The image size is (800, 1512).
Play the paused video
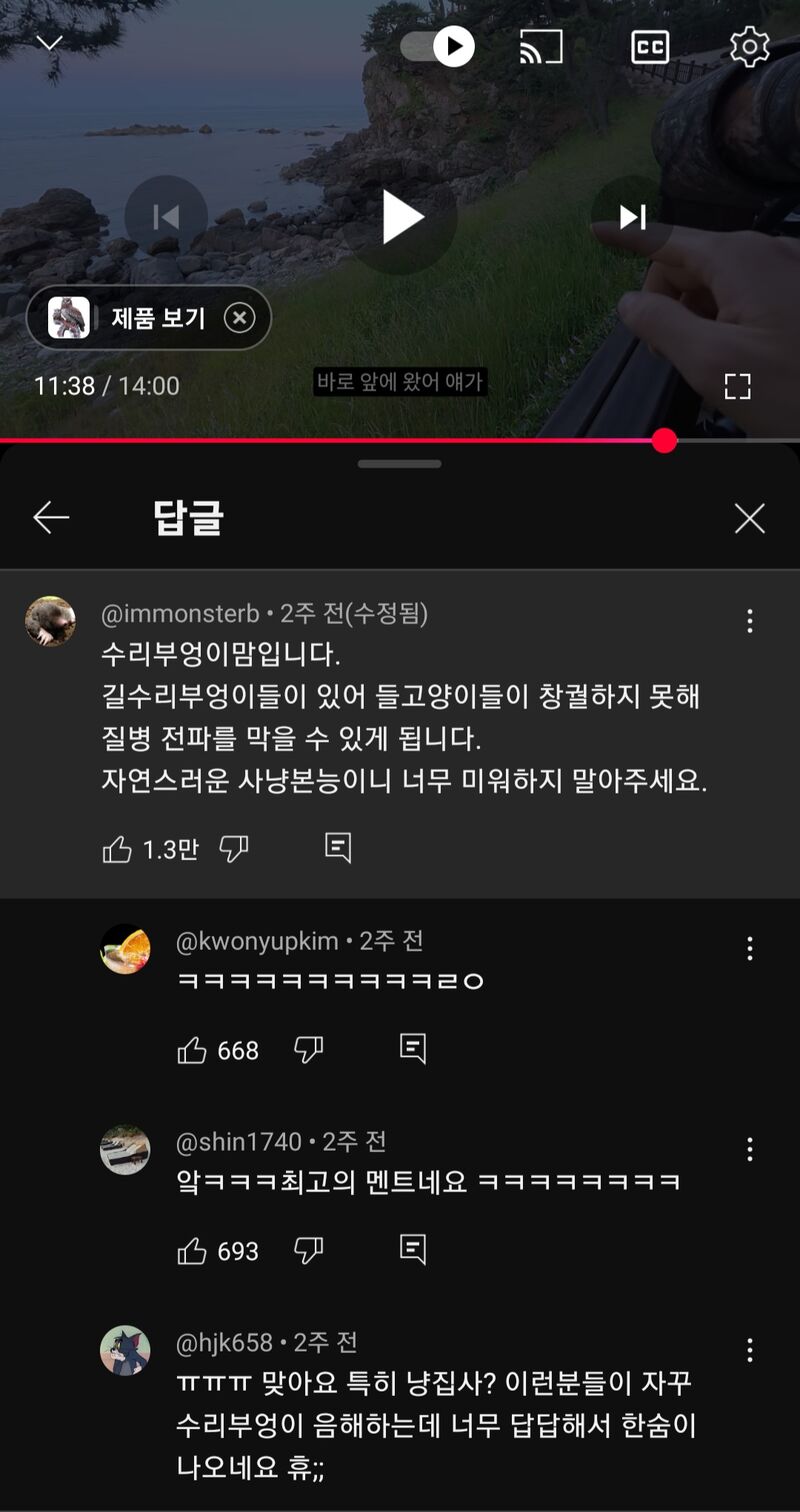(x=402, y=217)
